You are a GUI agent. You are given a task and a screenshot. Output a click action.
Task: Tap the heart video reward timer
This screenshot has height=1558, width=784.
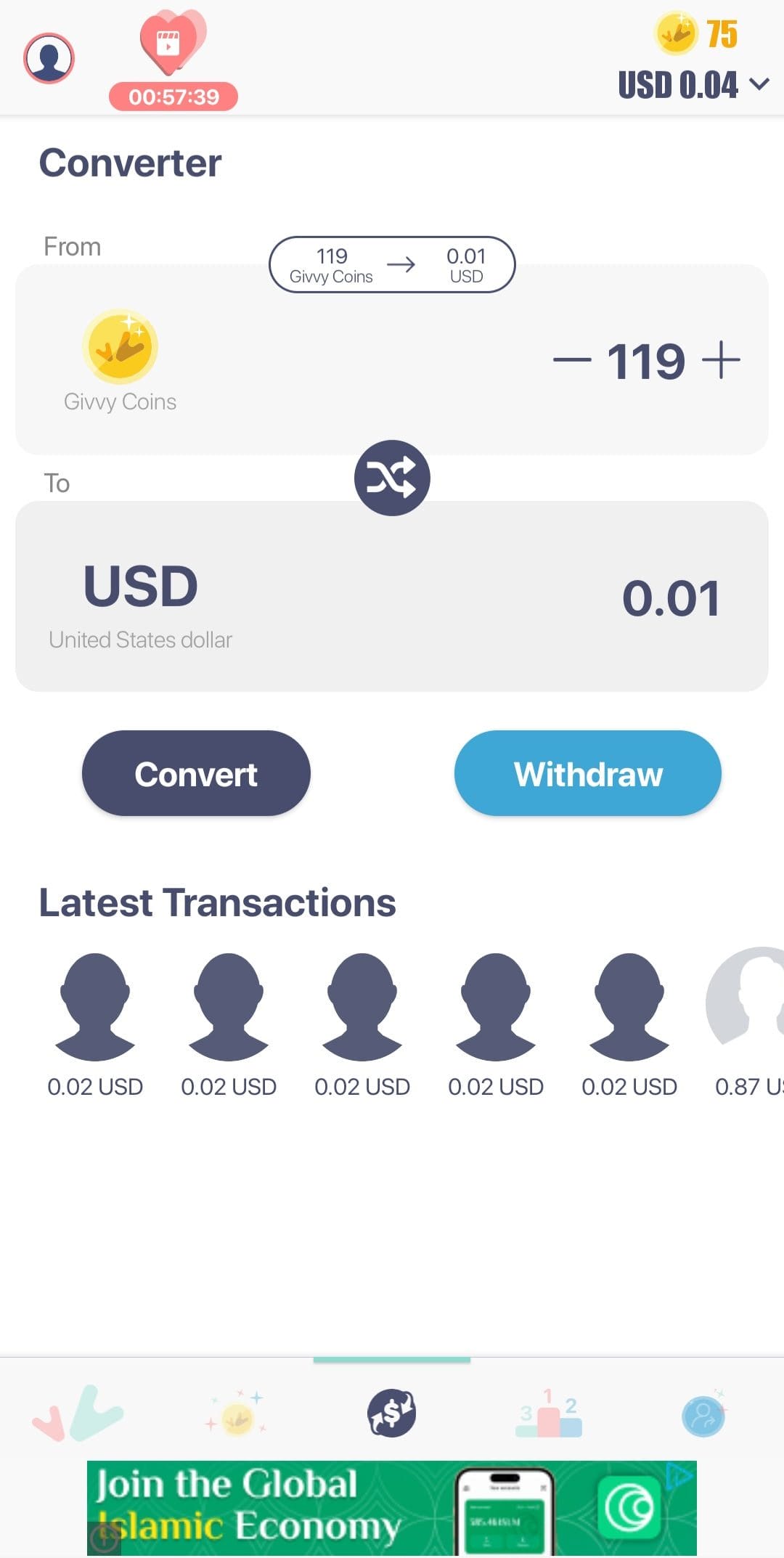[173, 60]
